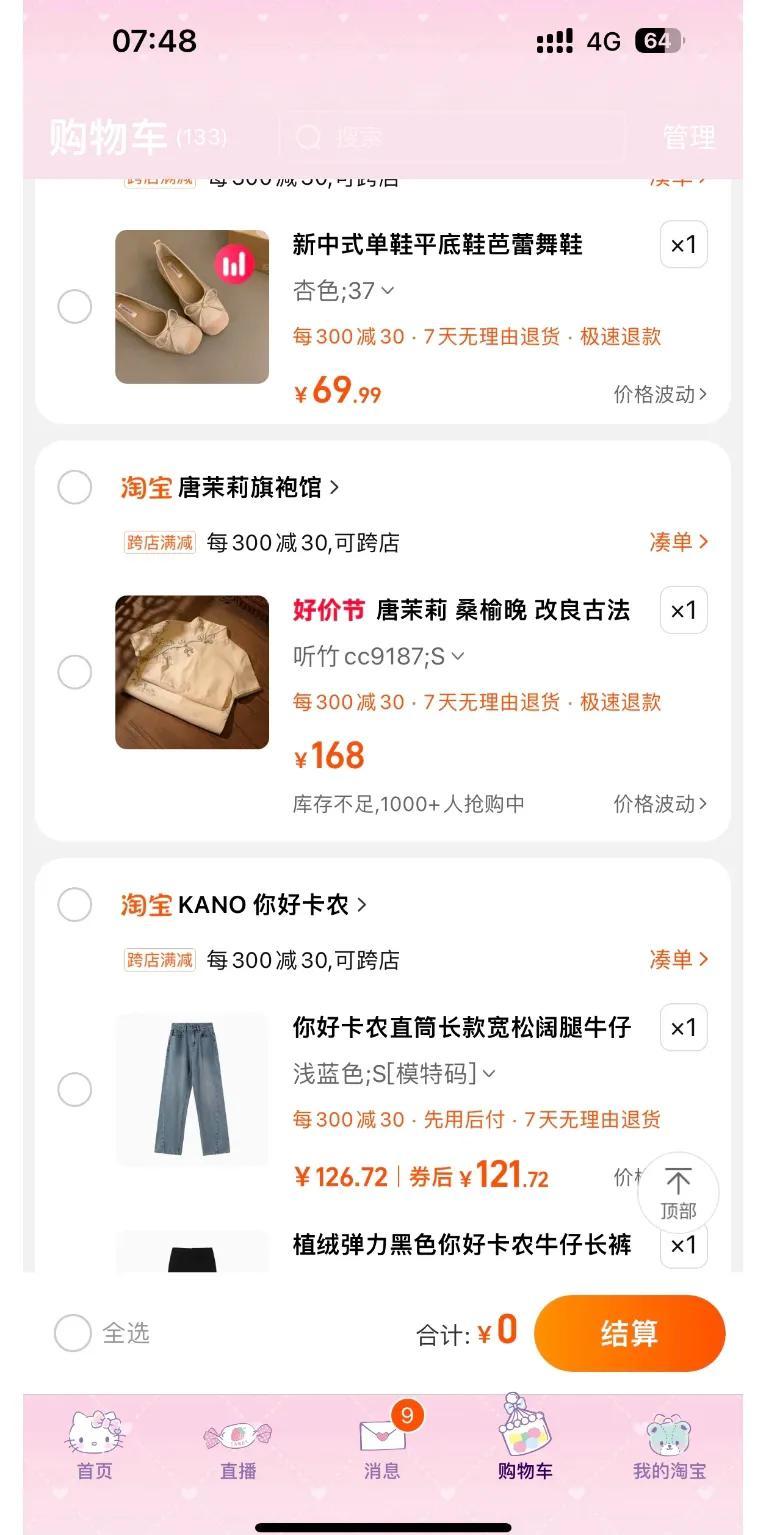
Task: Open 管理 to manage the cart
Action: 689,137
